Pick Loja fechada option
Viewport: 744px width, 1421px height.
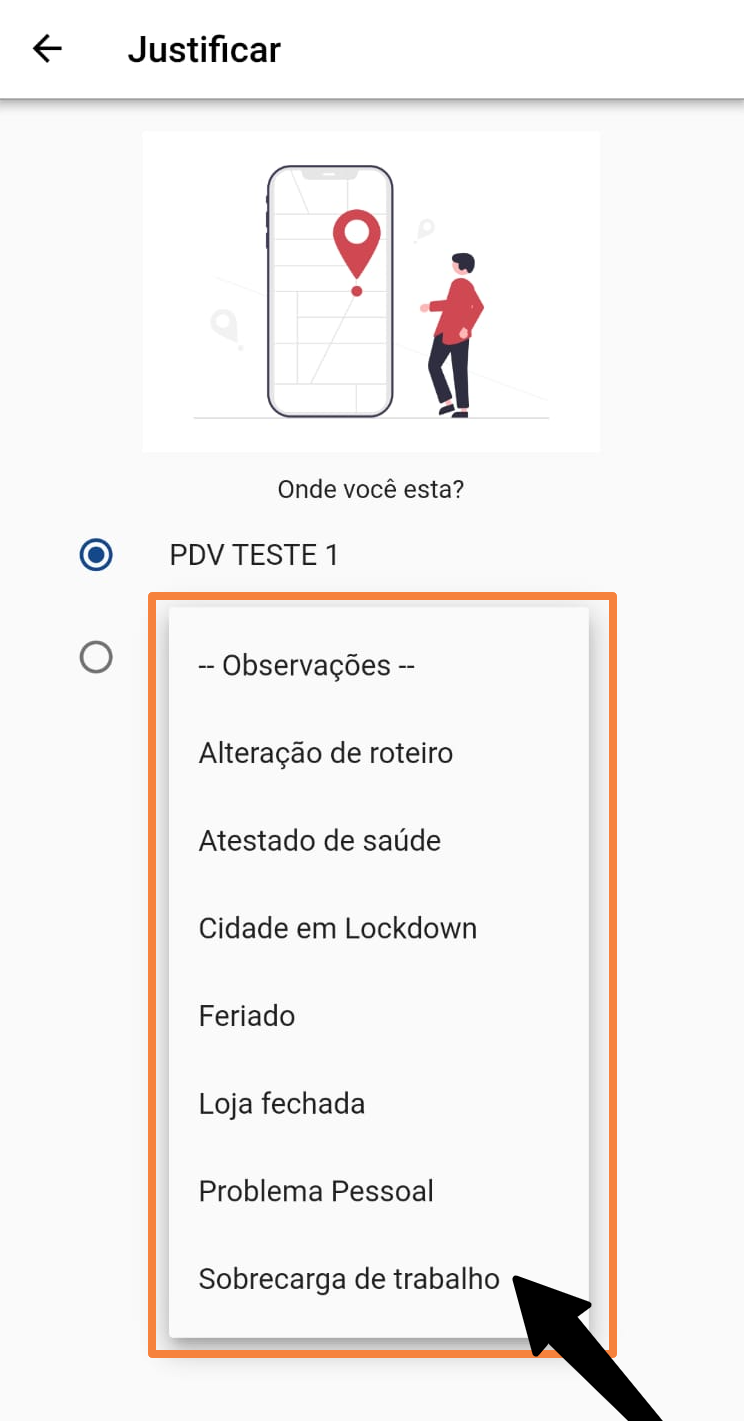point(378,1105)
